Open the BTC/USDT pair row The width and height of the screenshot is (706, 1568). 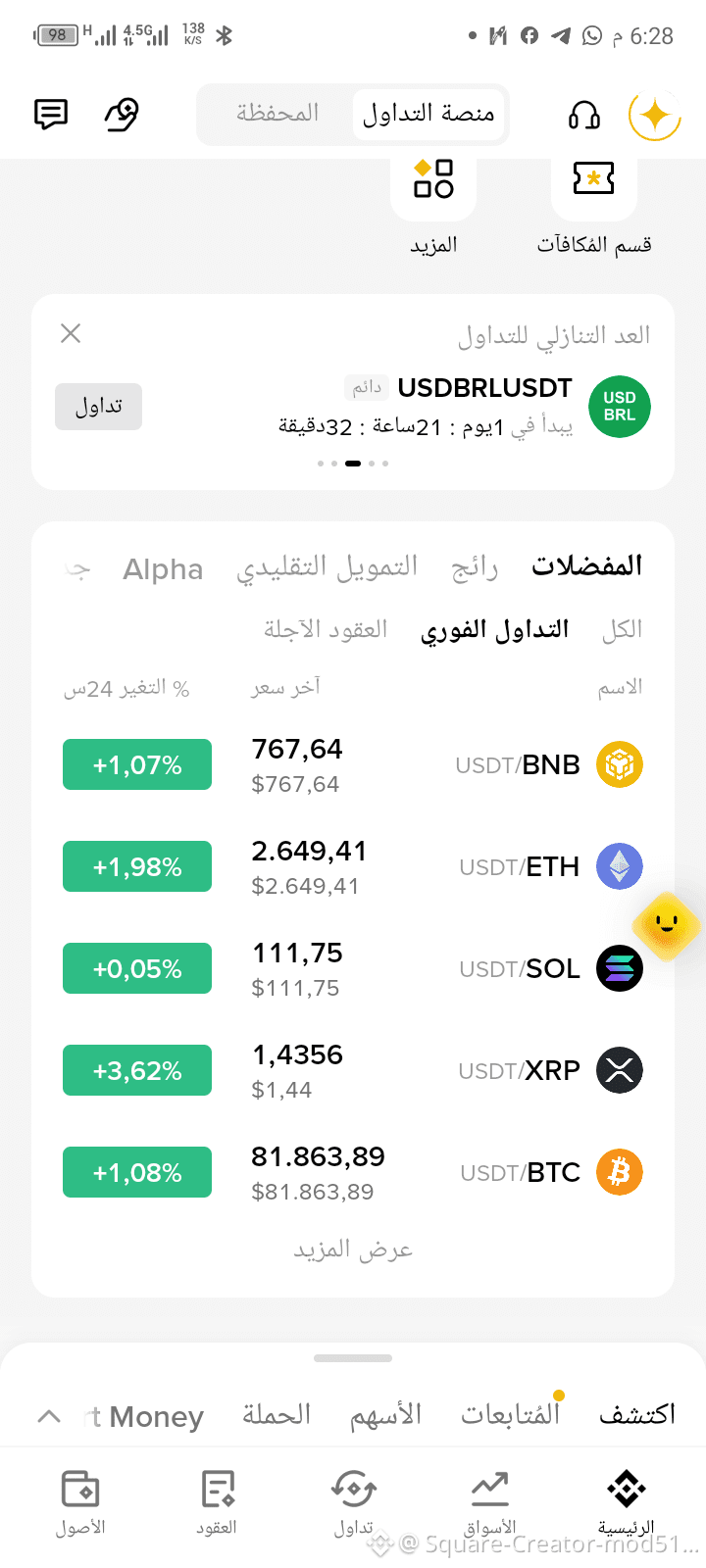353,1172
